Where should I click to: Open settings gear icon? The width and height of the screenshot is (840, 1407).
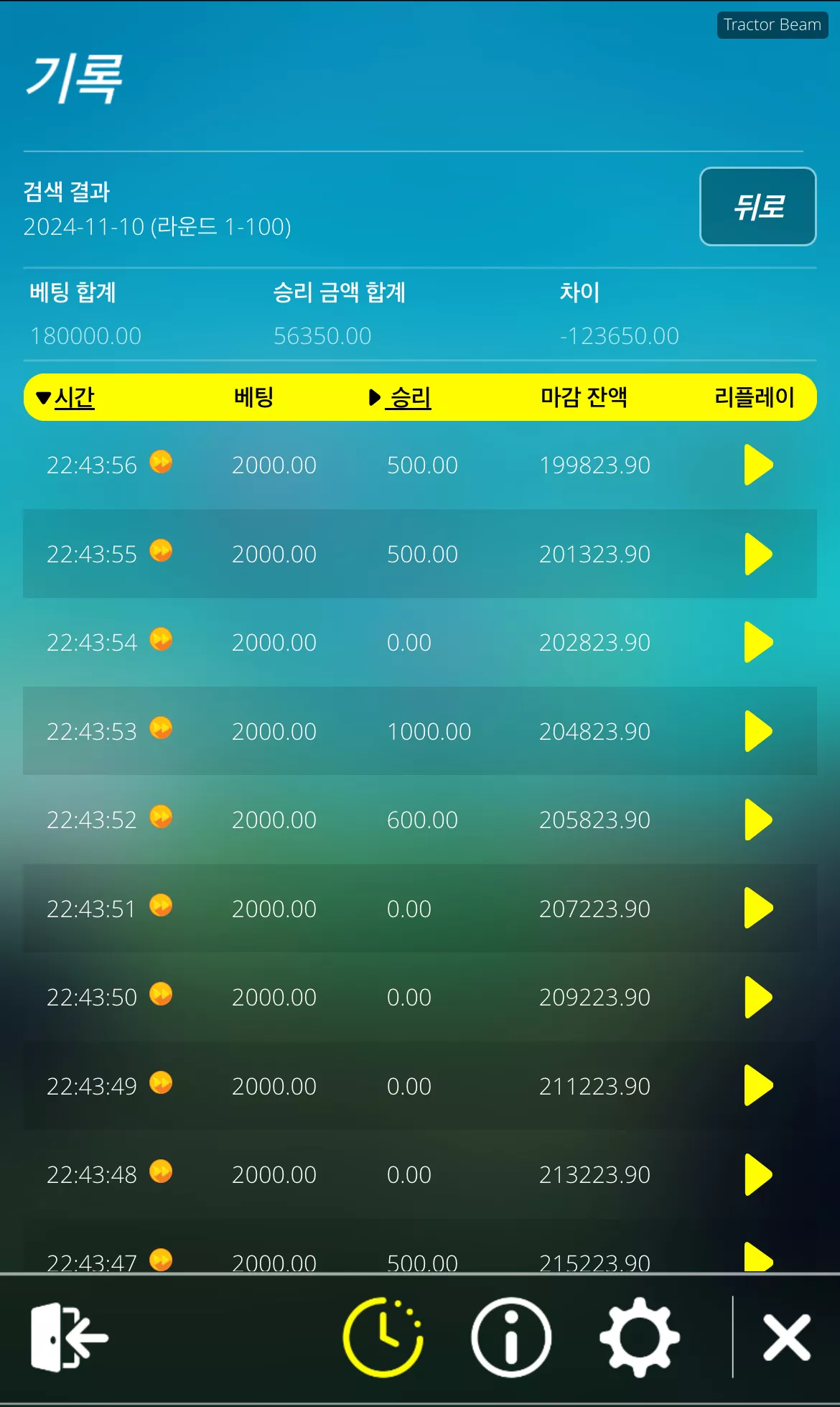click(639, 1337)
